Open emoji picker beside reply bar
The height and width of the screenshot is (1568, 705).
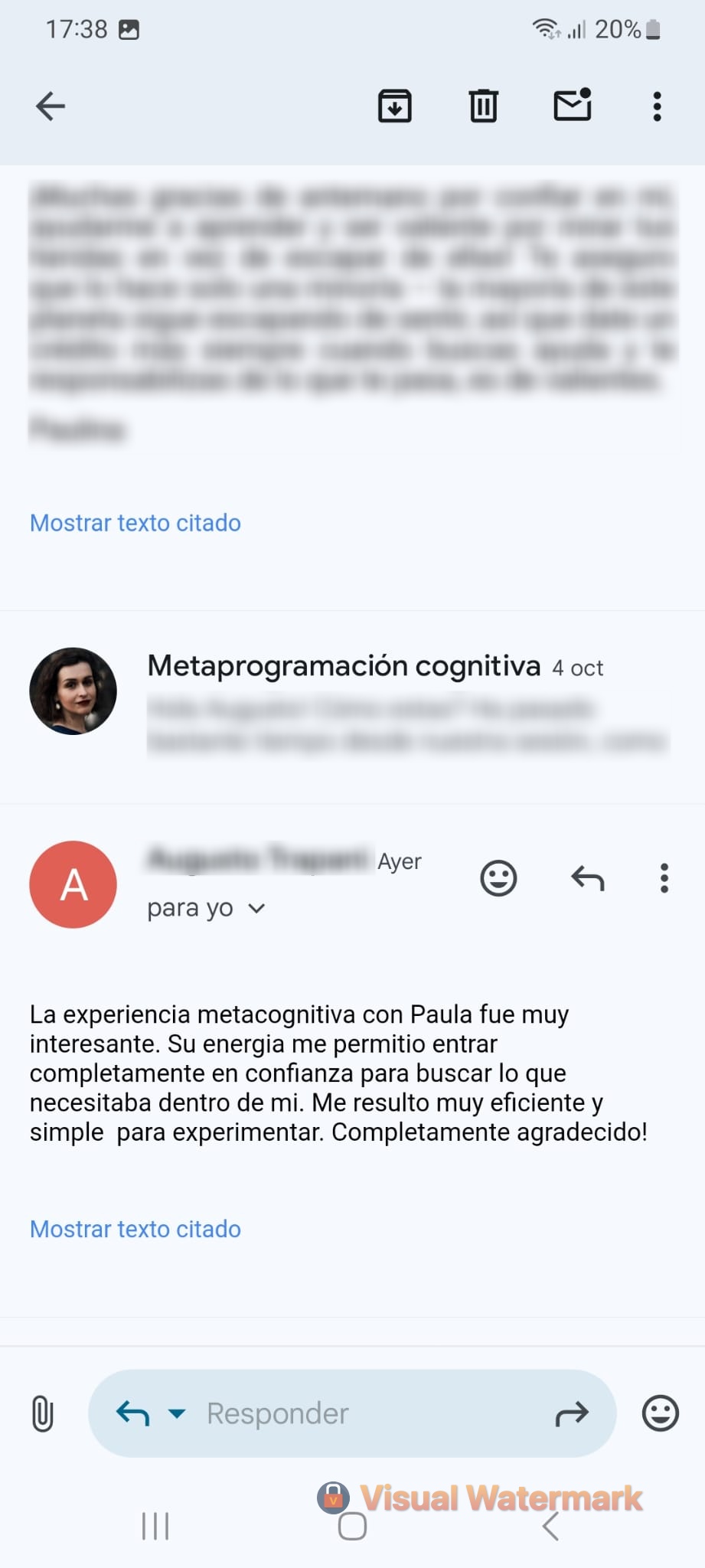pos(660,1413)
